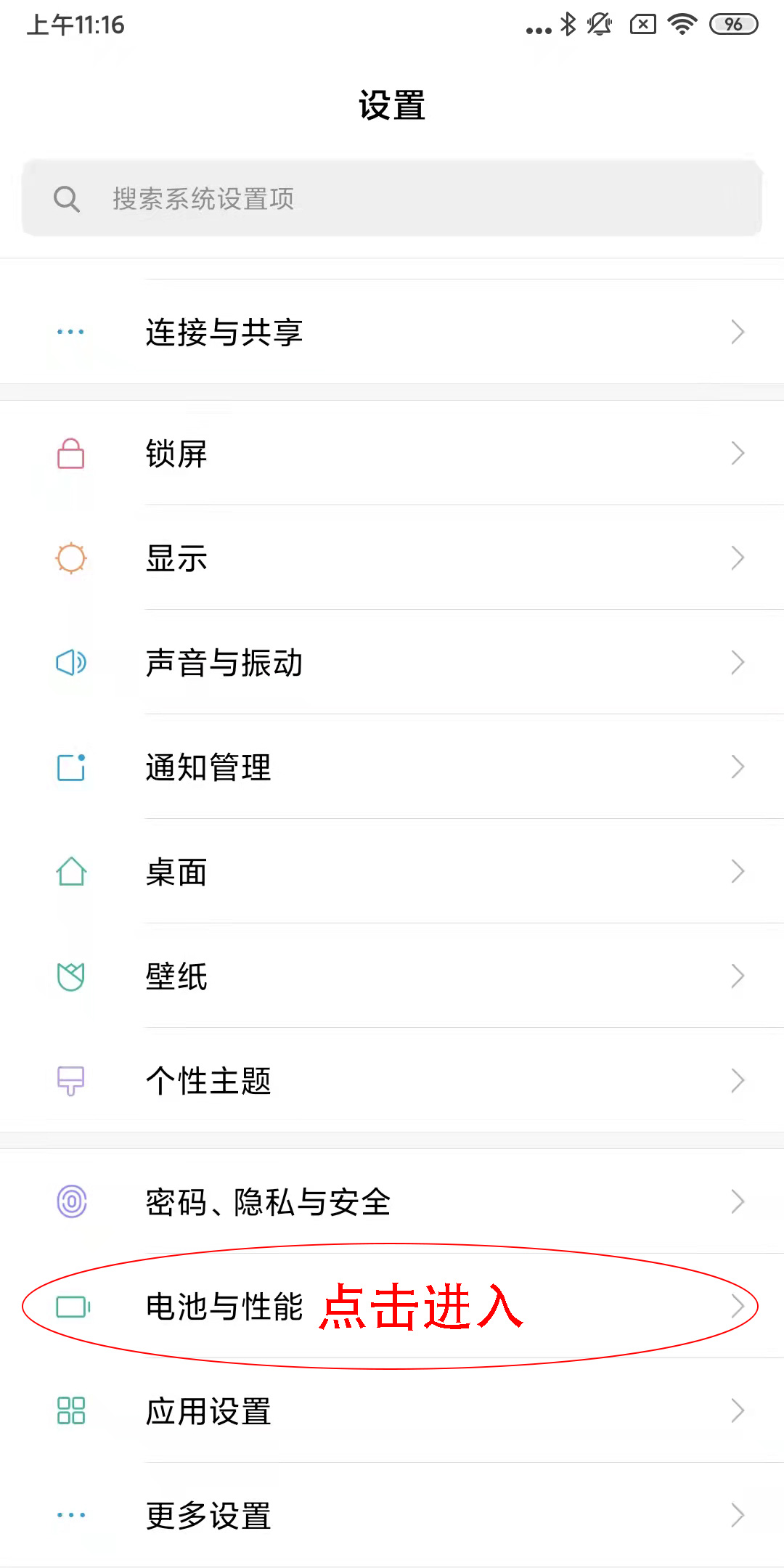Open 个性主题 themes
This screenshot has width=784, height=1568.
[392, 1081]
